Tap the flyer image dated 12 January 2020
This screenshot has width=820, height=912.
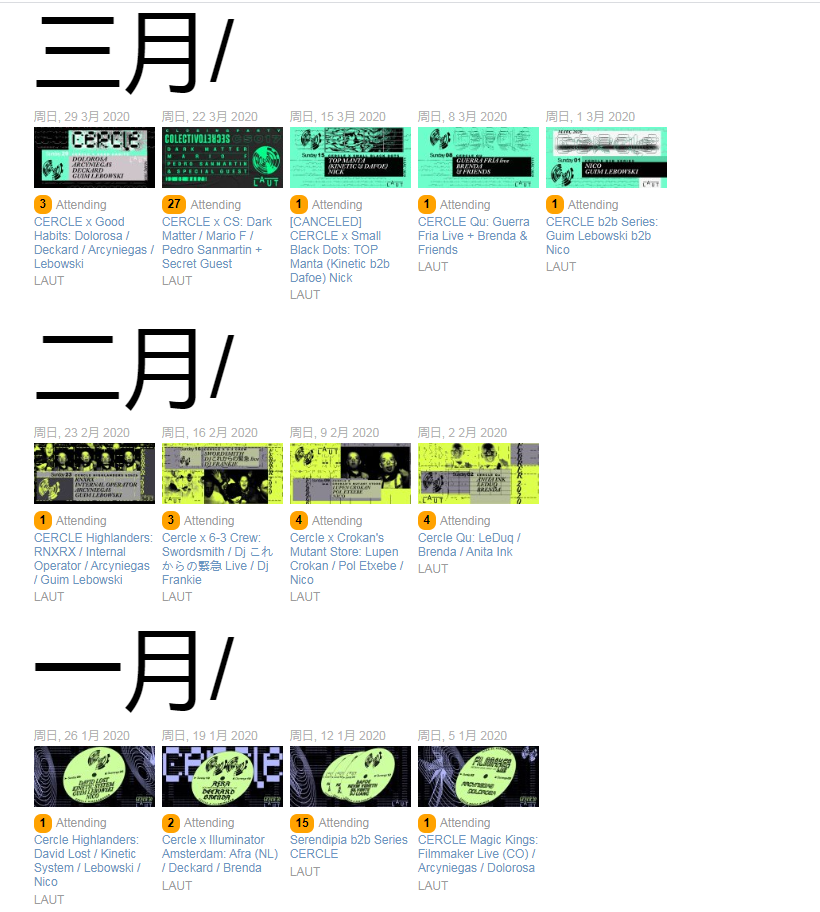[x=350, y=776]
